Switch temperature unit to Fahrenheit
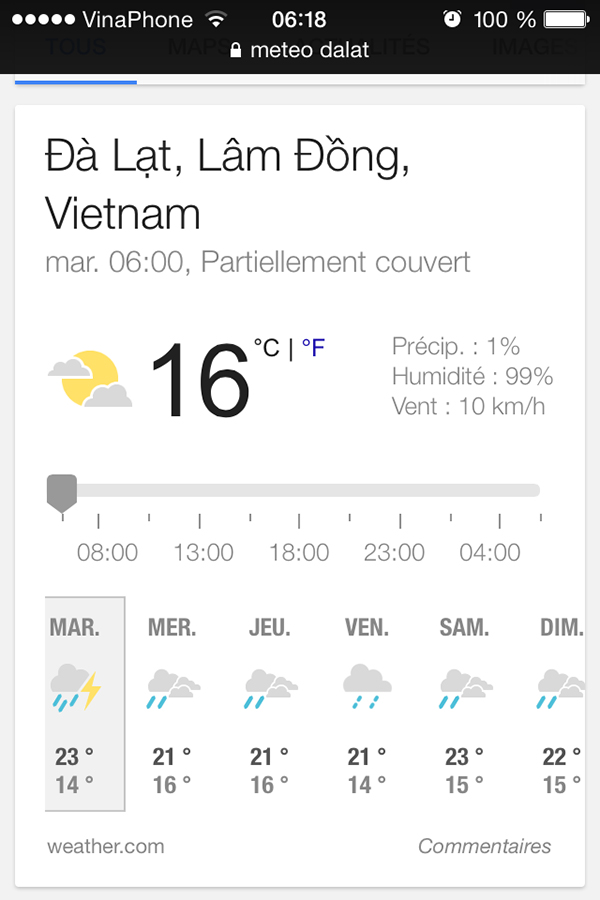This screenshot has width=600, height=900. tap(313, 348)
